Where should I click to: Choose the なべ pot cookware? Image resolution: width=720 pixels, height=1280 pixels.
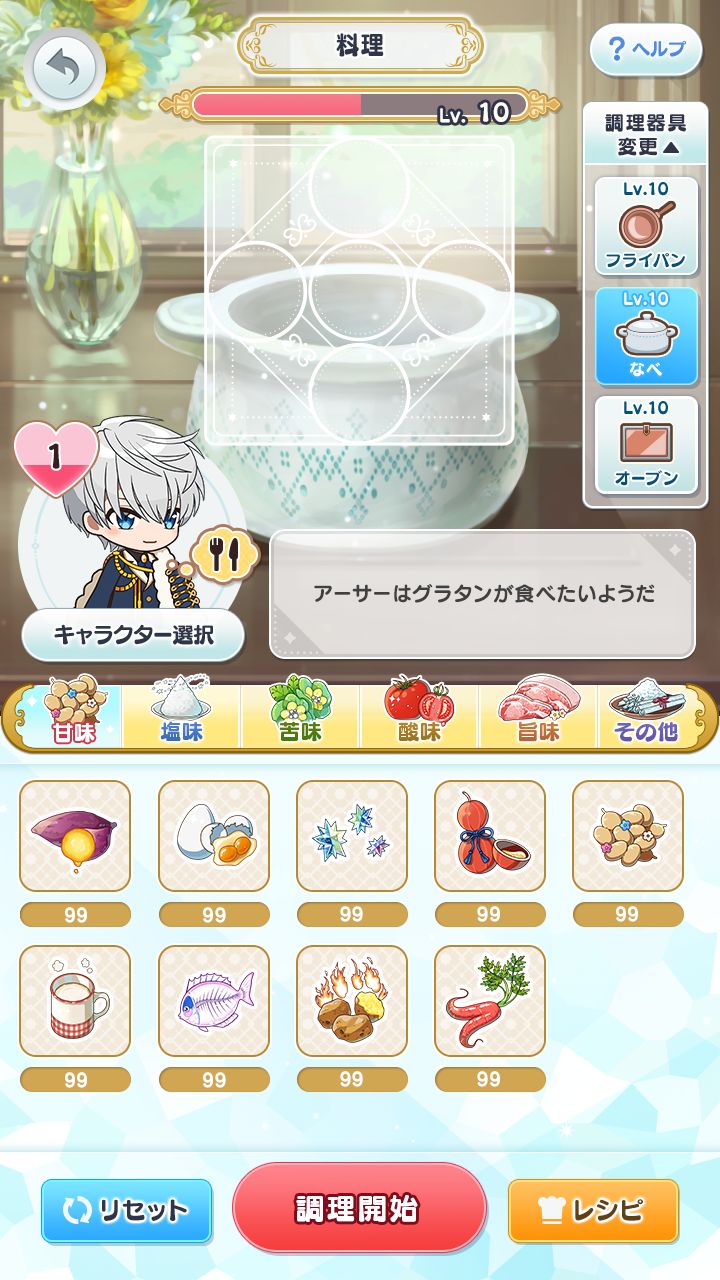(x=645, y=337)
